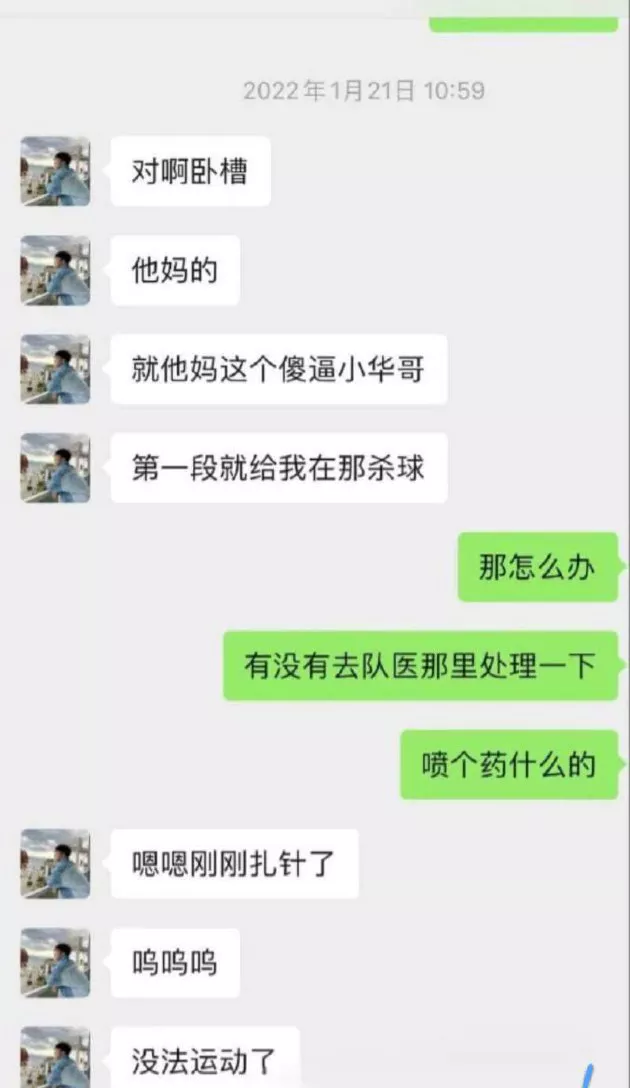The image size is (630, 1088).
Task: Open contact avatar next to "嗯嗯刚刚扎针了"
Action: (x=55, y=863)
